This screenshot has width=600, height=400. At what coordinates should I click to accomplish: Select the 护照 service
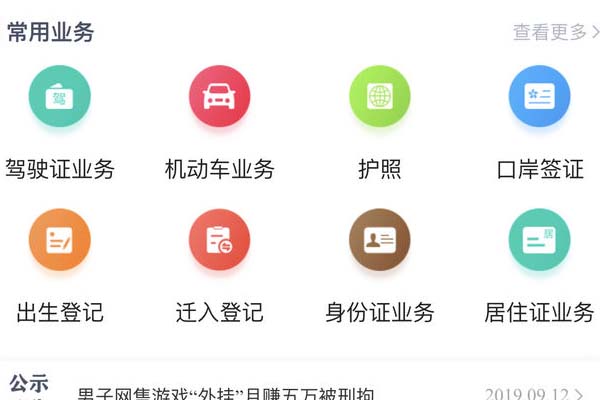tap(380, 97)
